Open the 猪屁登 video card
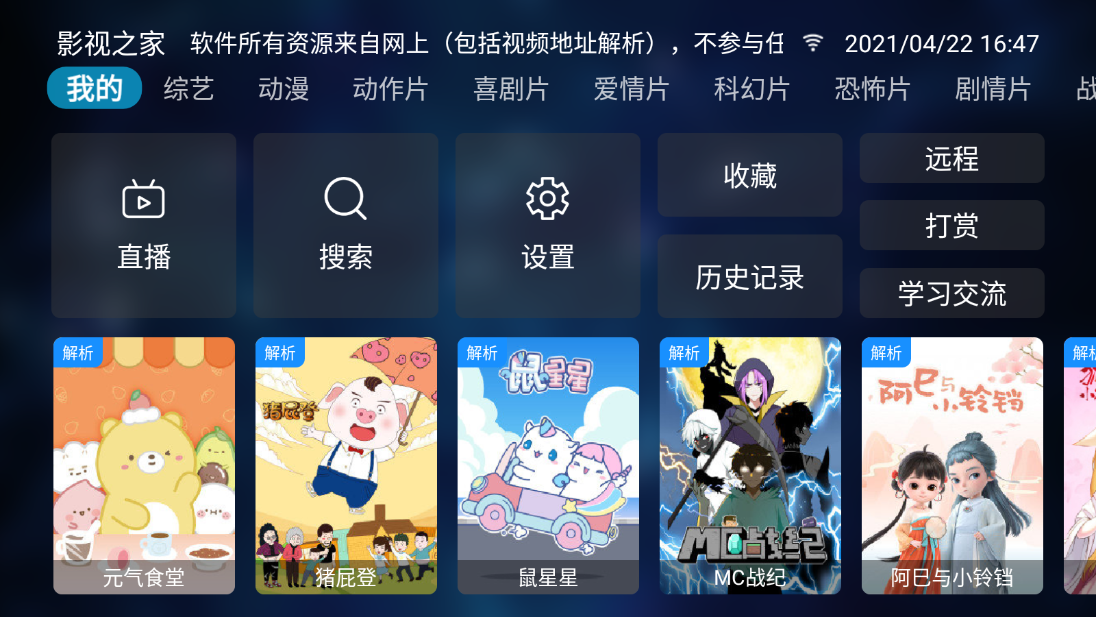Viewport: 1096px width, 617px height. pos(346,465)
